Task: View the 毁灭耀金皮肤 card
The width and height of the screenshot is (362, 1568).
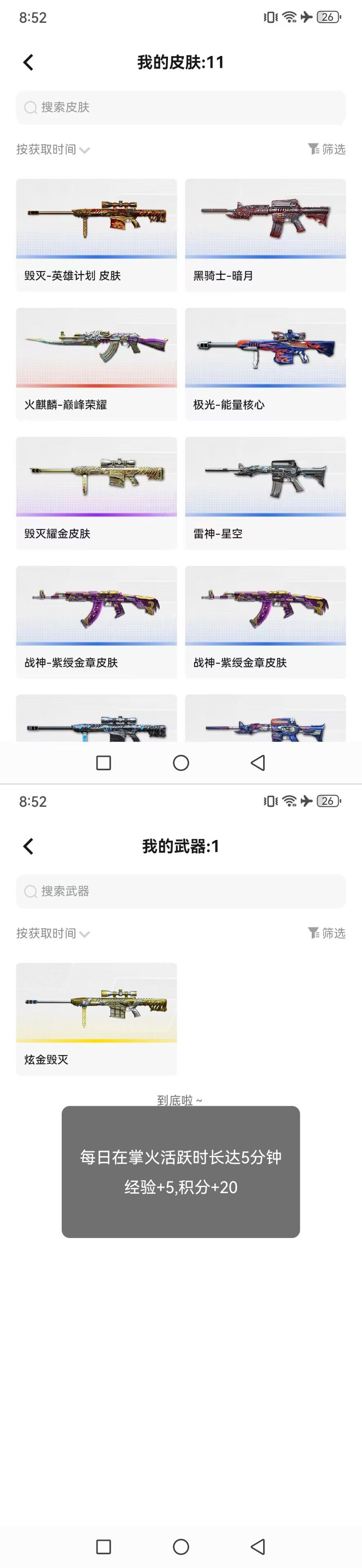Action: pos(96,493)
